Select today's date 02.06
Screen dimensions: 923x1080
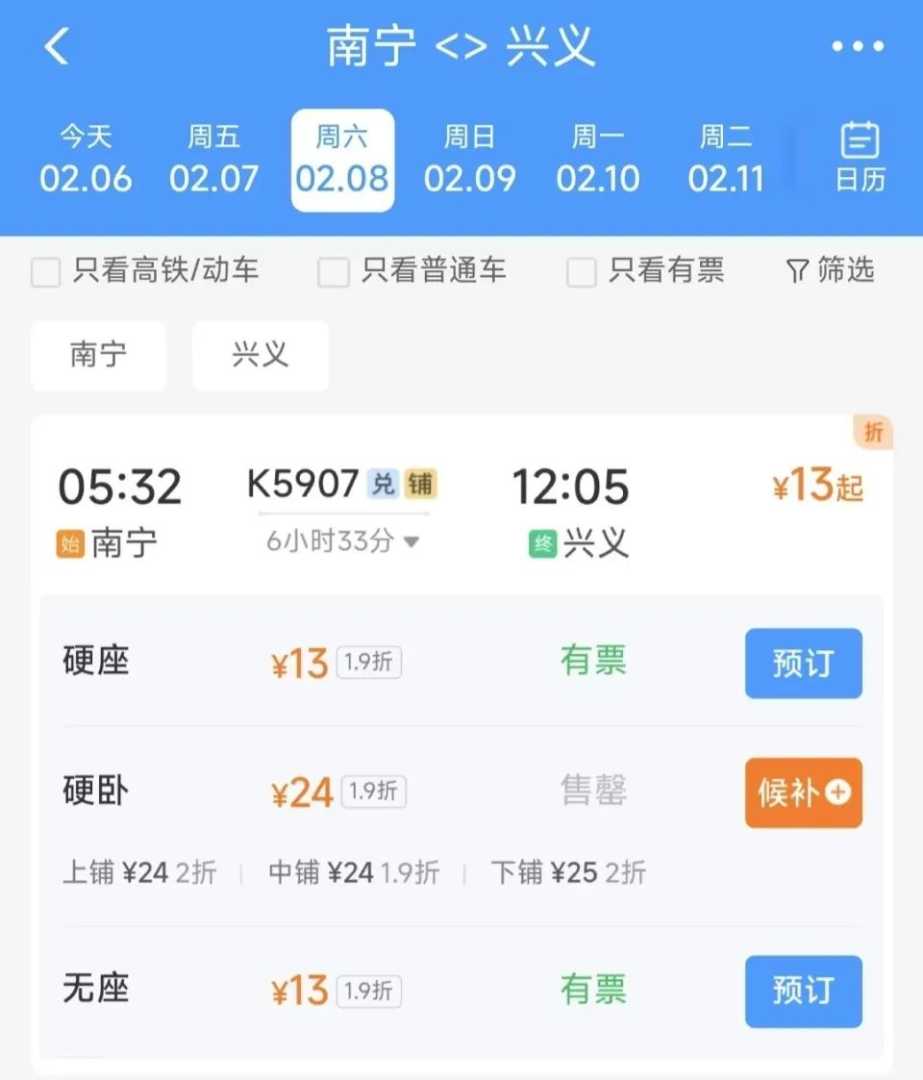(85, 160)
